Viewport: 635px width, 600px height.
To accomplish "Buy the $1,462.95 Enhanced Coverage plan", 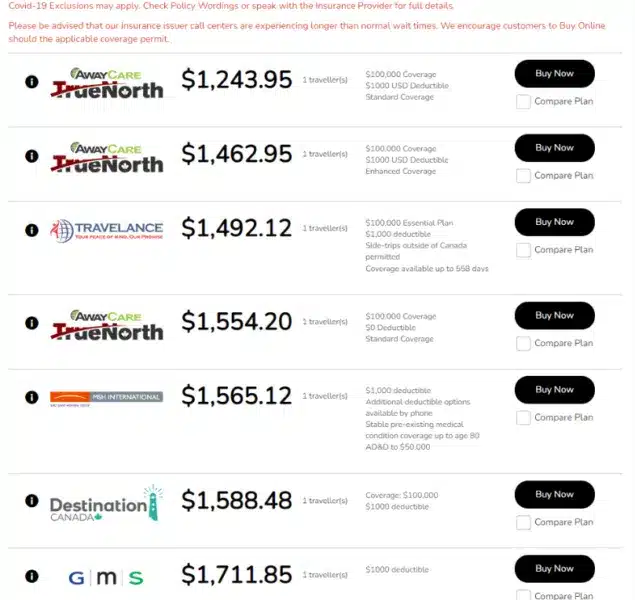I will 554,147.
